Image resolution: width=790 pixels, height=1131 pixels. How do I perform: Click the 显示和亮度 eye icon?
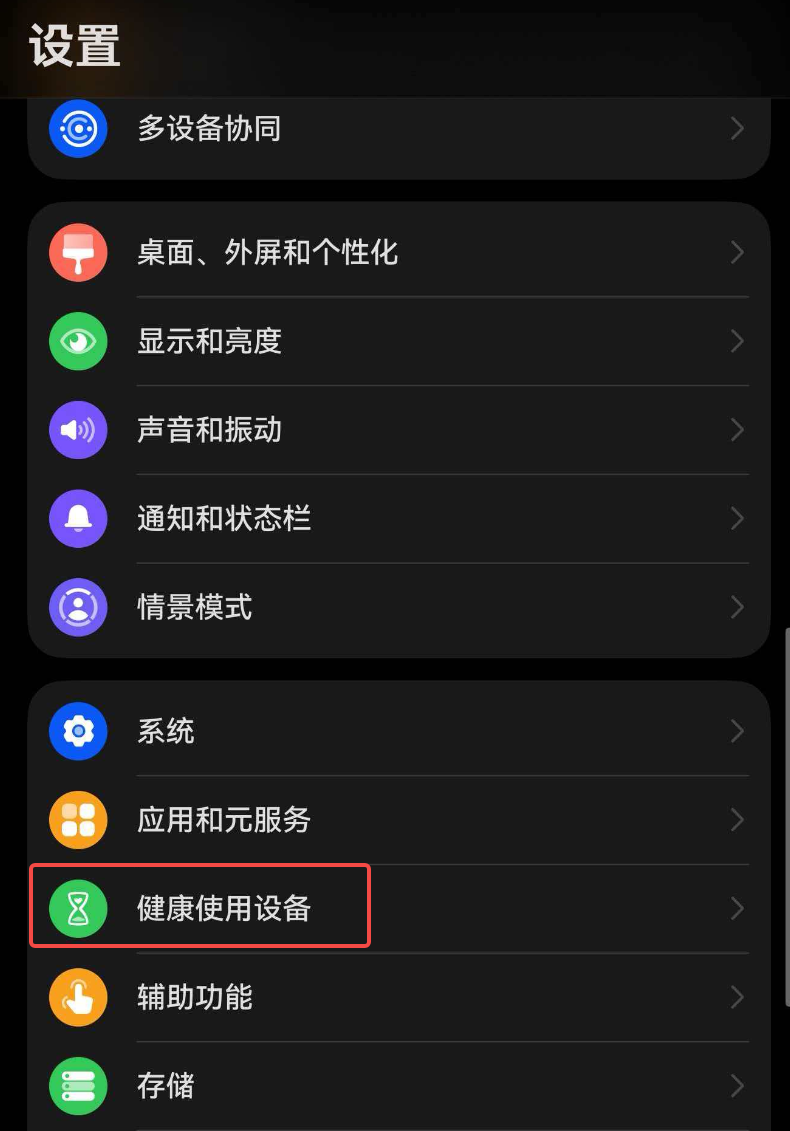pos(78,341)
